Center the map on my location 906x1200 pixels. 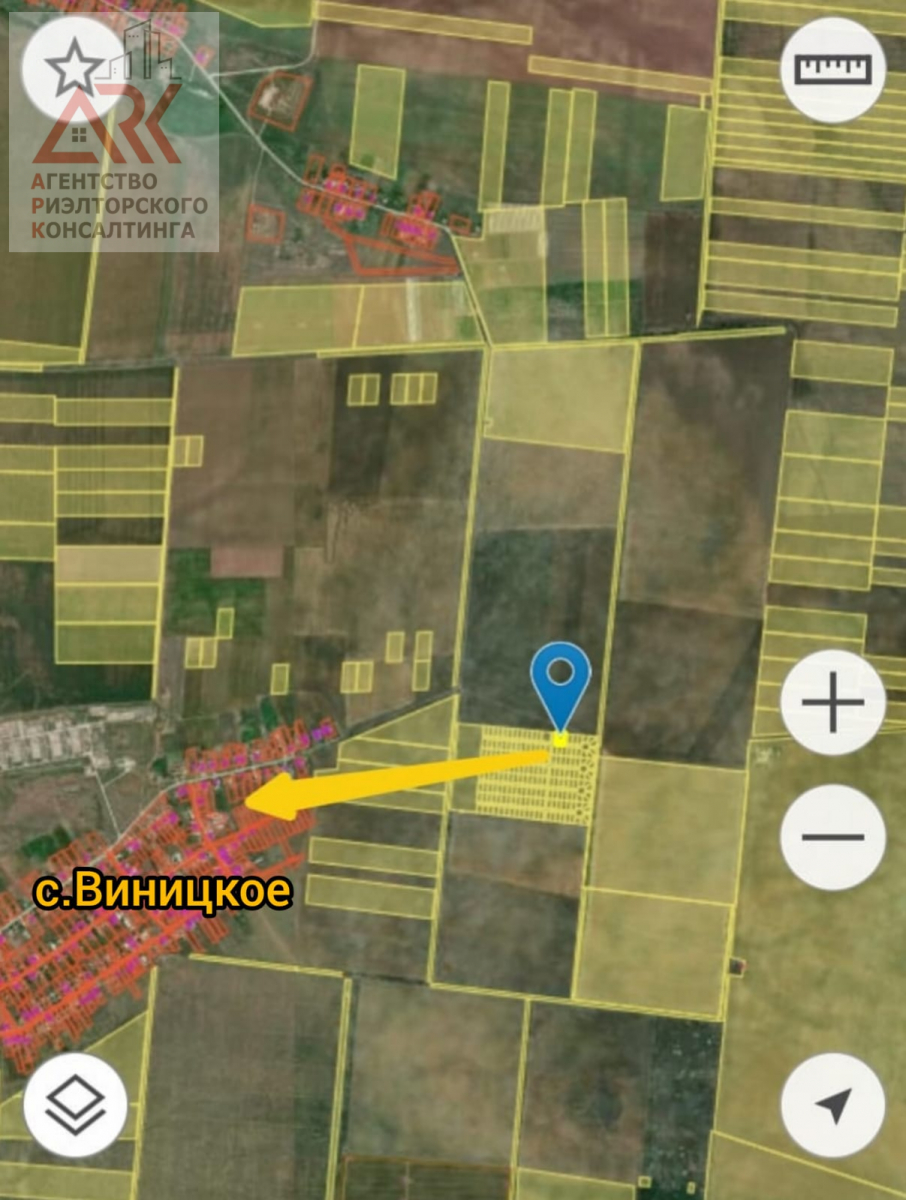click(x=833, y=1105)
